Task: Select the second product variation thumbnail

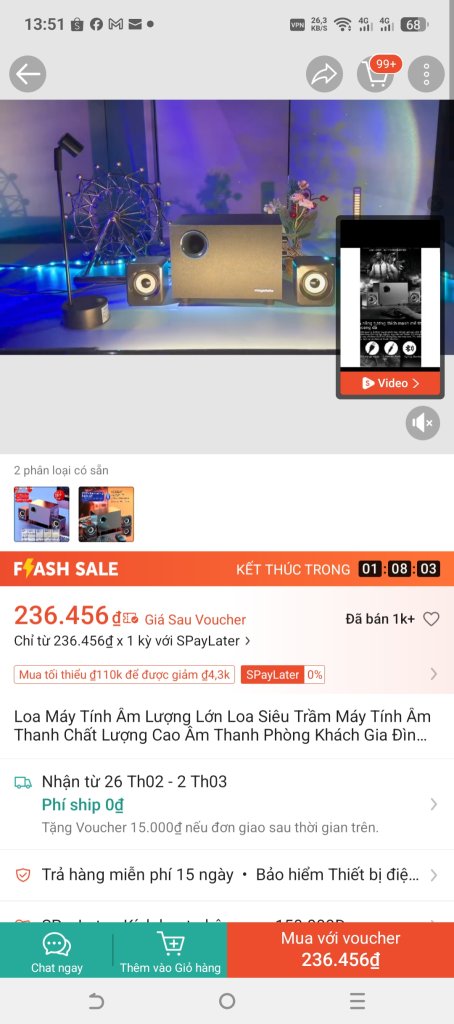Action: coord(106,514)
